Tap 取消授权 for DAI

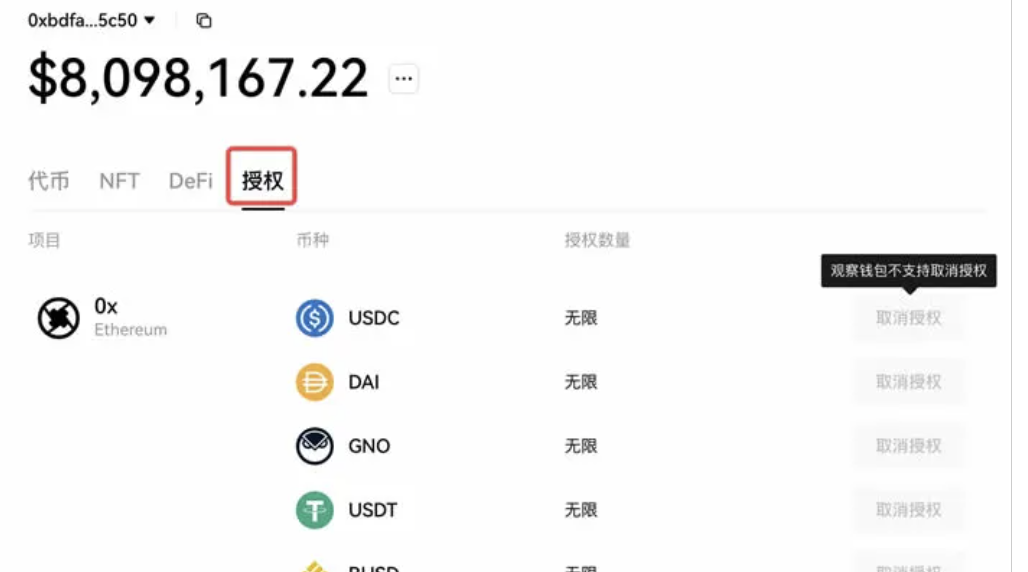tap(908, 382)
